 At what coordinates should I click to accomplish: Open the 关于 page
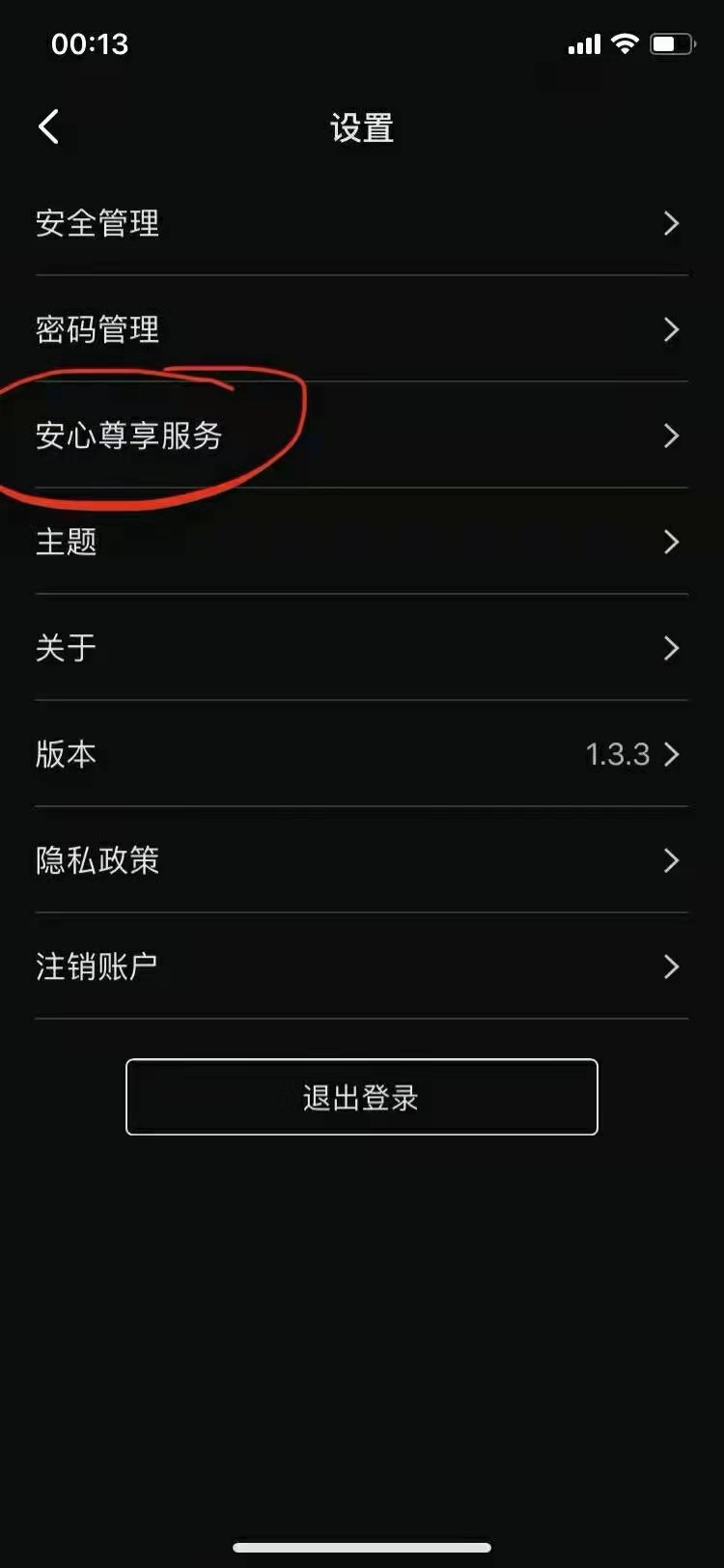361,649
